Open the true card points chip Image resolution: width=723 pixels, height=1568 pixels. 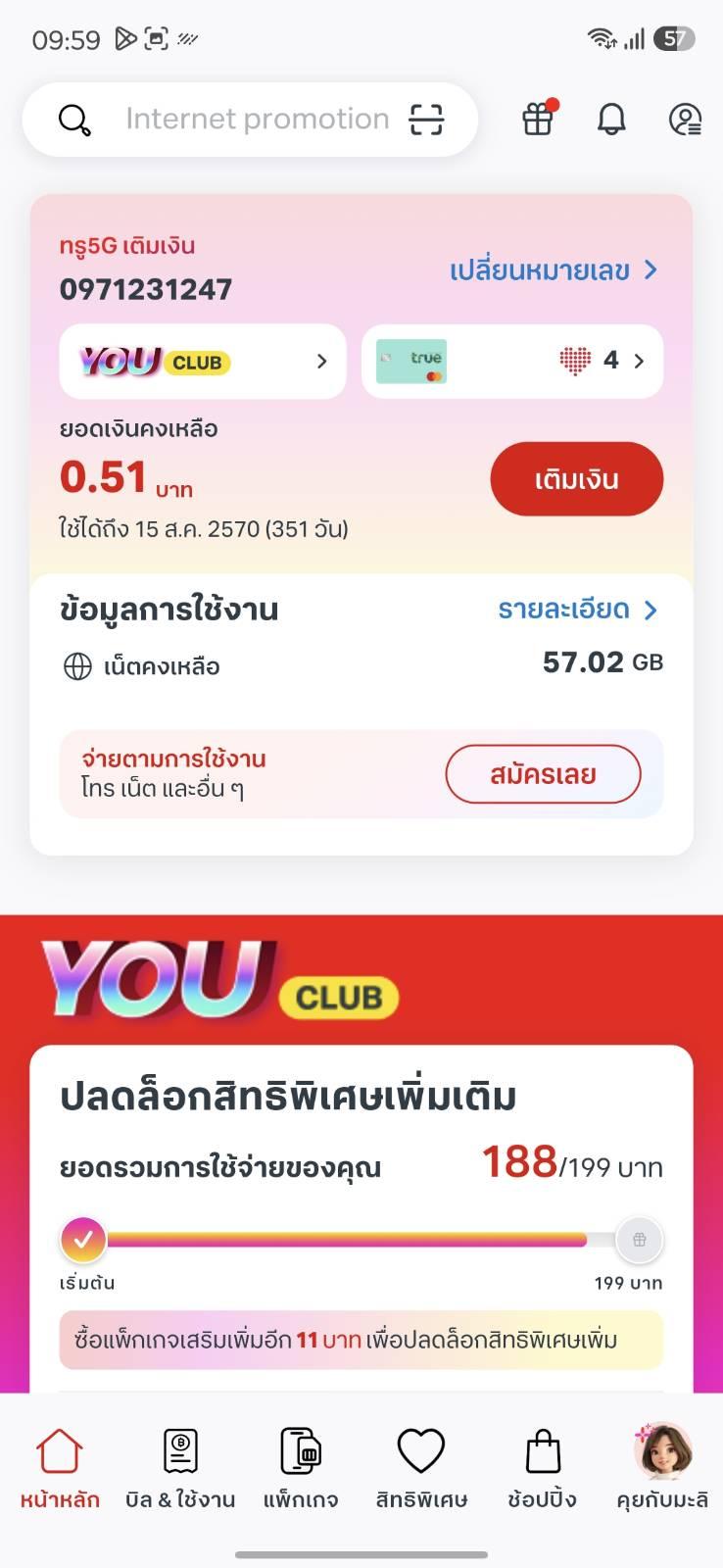click(x=512, y=362)
